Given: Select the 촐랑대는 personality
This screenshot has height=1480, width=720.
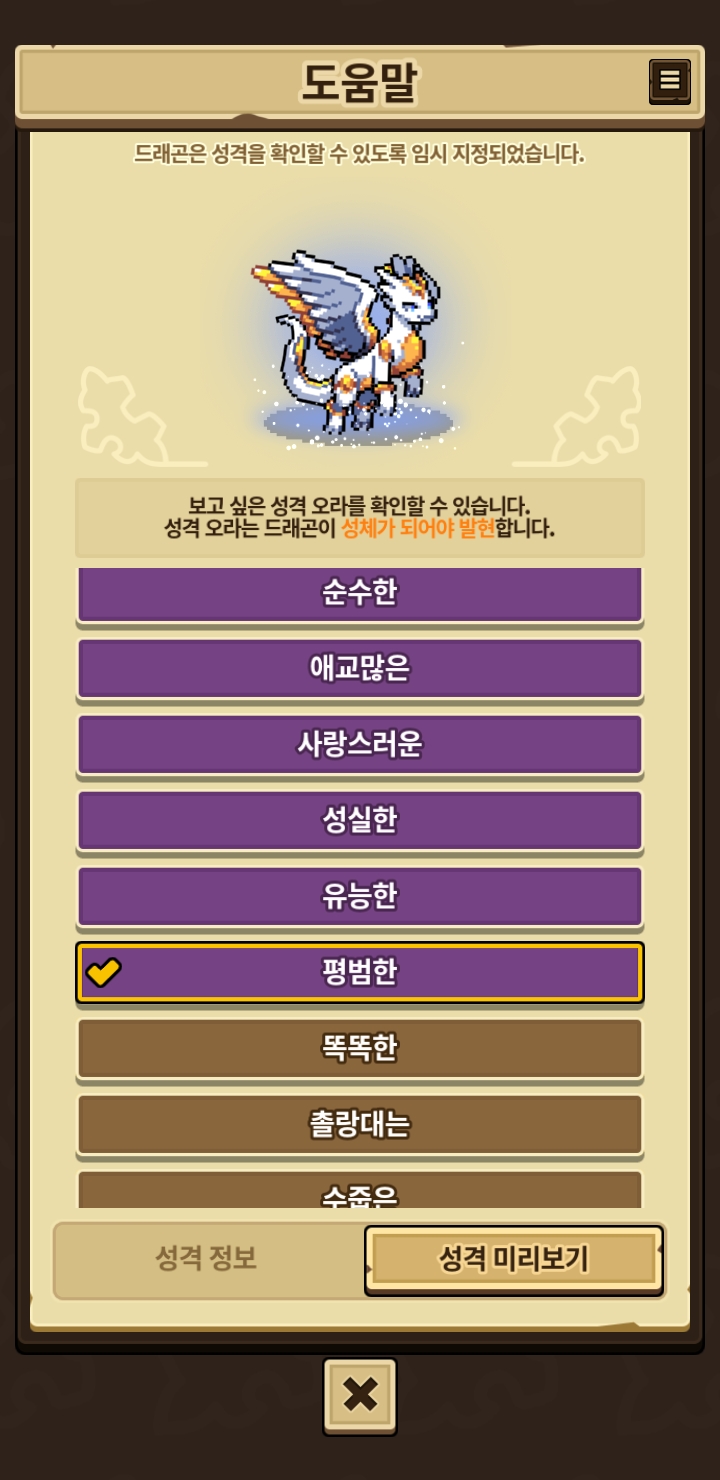Looking at the screenshot, I should click(x=360, y=1124).
